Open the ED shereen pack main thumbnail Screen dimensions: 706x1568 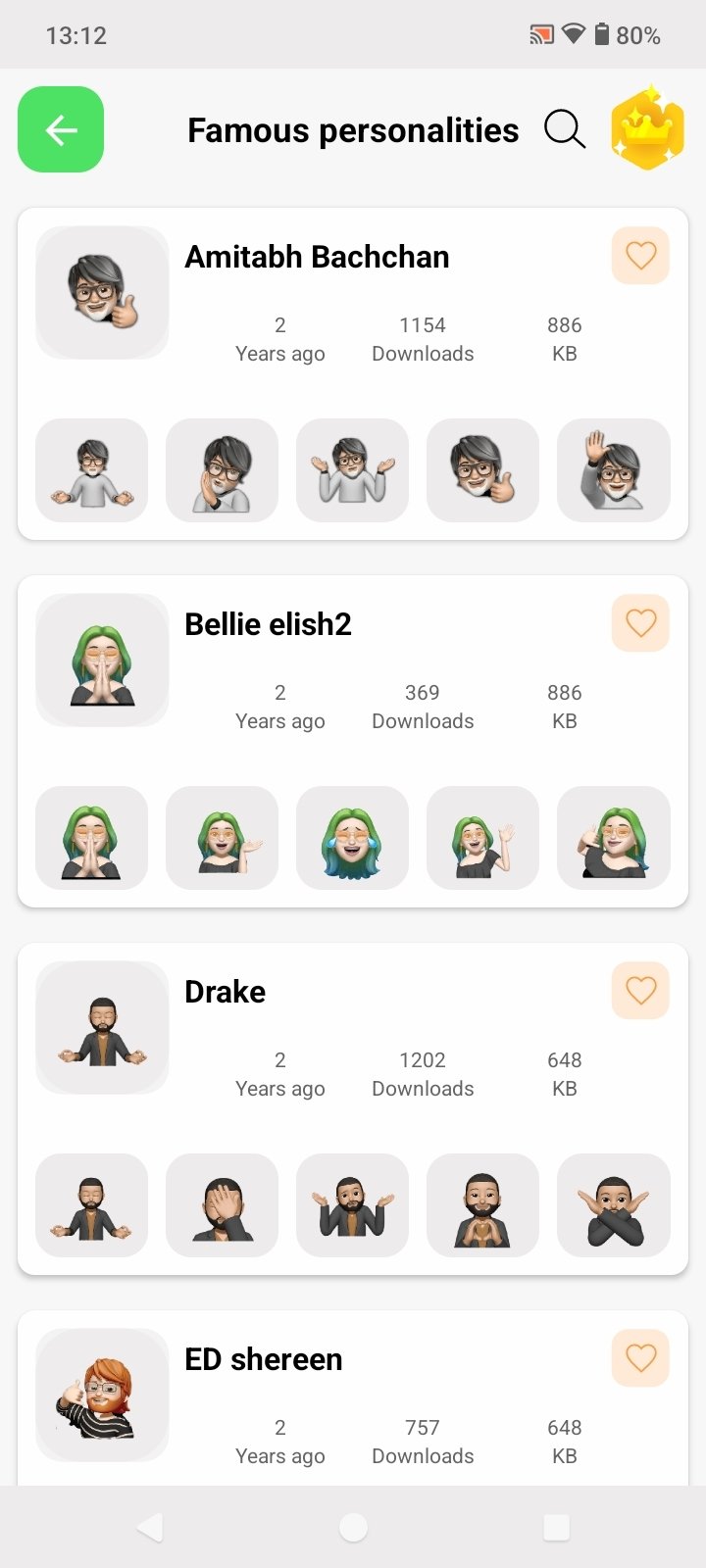tap(102, 1395)
